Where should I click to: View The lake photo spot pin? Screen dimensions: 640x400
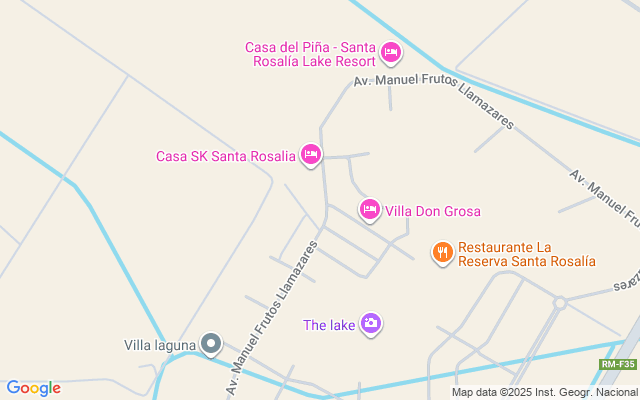click(x=371, y=324)
